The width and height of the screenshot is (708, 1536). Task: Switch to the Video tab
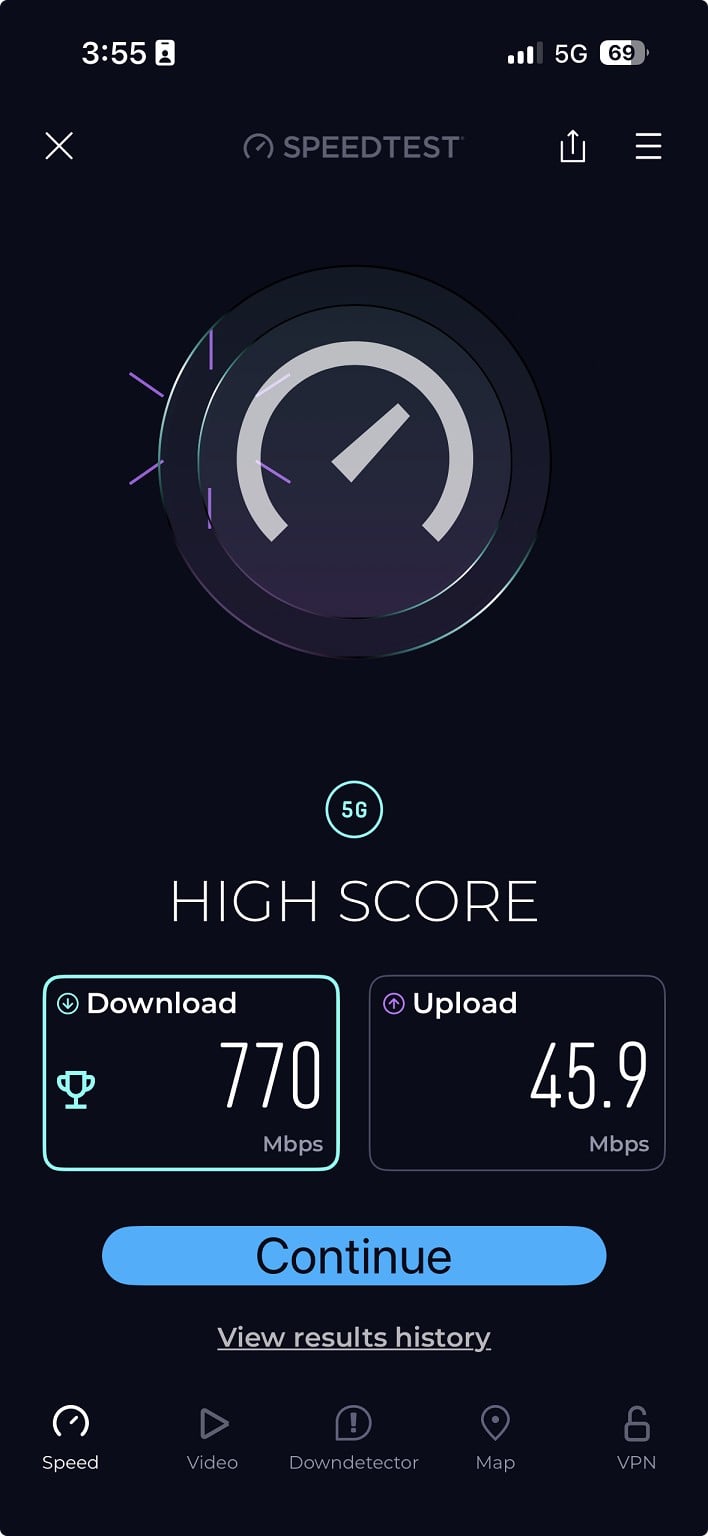click(212, 1438)
